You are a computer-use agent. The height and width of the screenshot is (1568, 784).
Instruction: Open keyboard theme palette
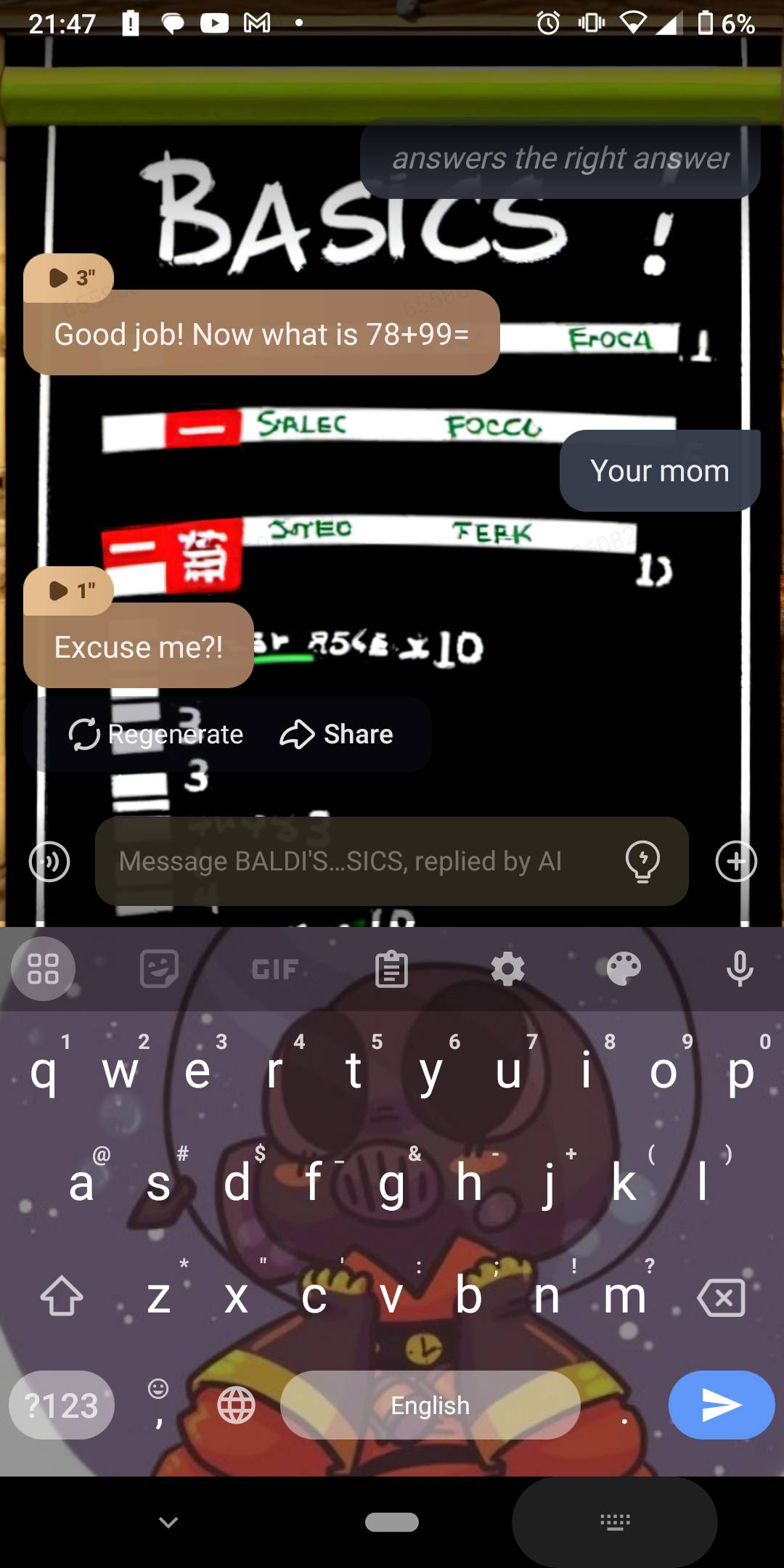[624, 969]
